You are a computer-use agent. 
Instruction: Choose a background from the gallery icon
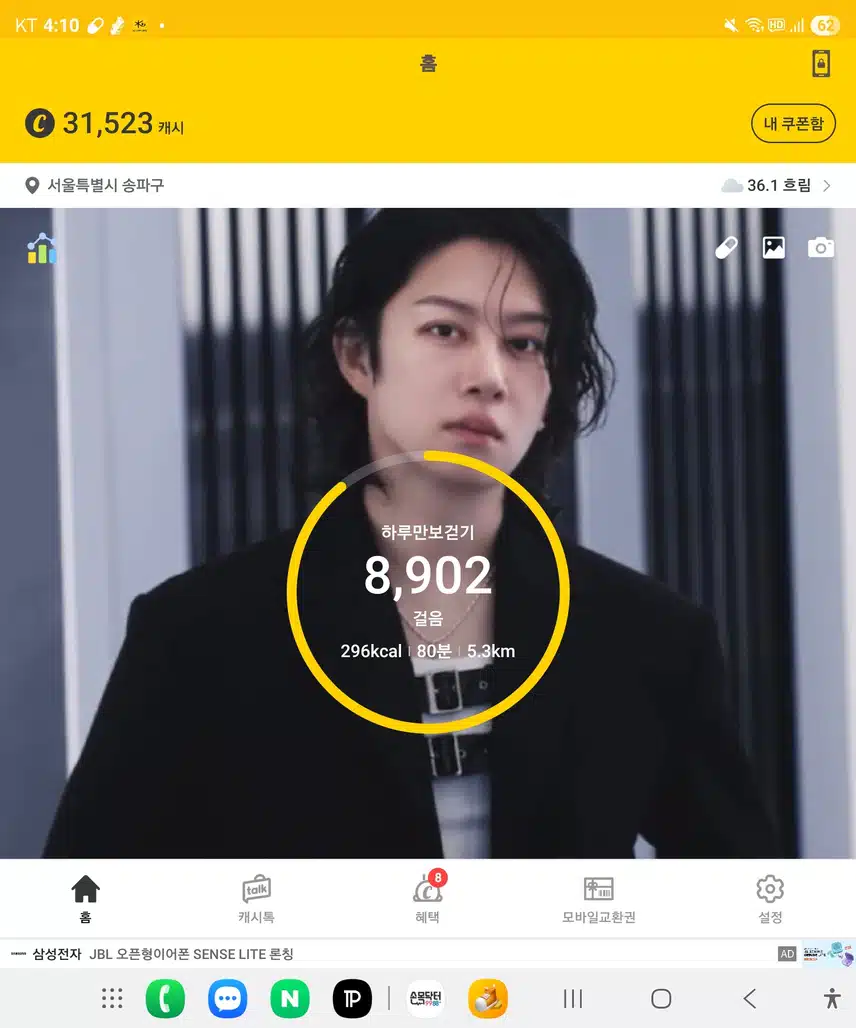773,248
